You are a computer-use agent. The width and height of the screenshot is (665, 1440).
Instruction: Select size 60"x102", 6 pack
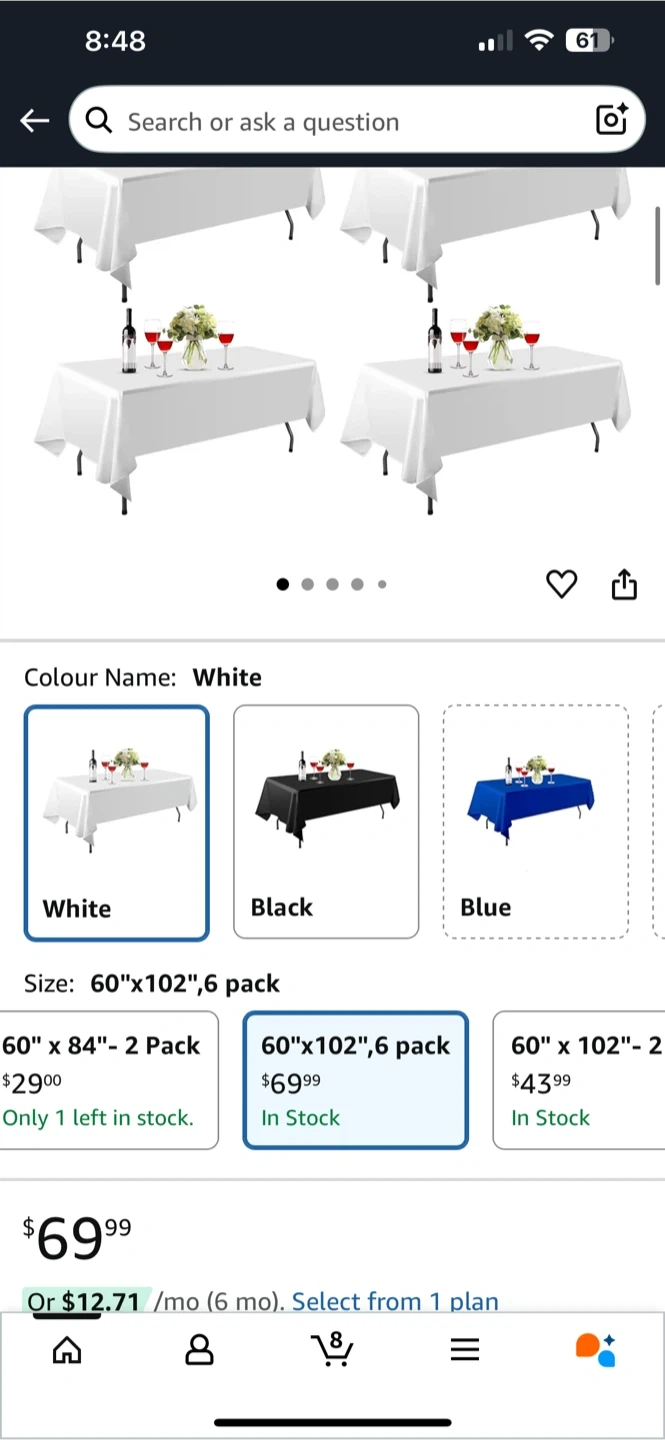pos(355,1080)
